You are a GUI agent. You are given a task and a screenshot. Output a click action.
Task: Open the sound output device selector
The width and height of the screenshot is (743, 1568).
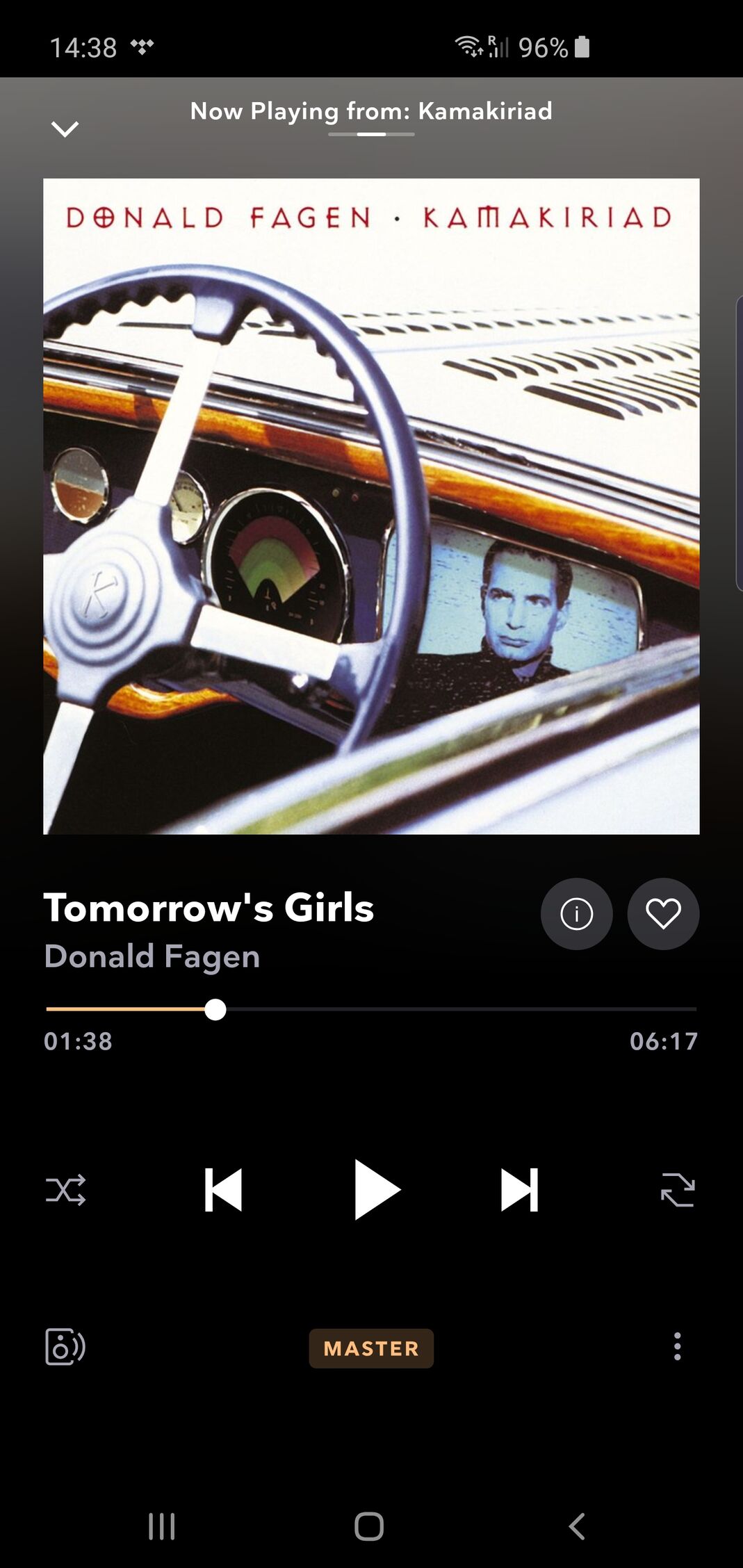point(65,1347)
